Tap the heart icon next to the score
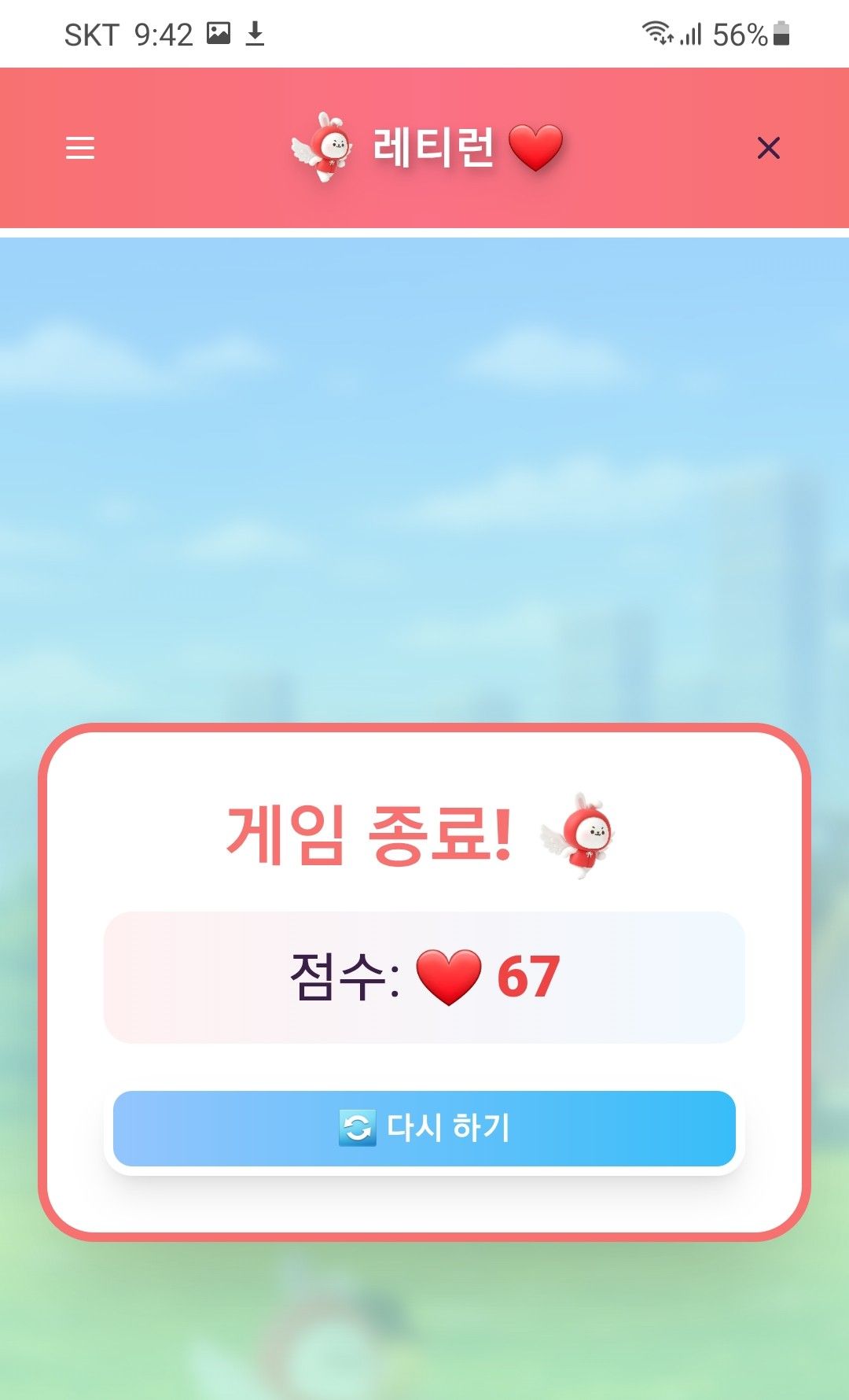This screenshot has width=849, height=1400. tap(448, 975)
